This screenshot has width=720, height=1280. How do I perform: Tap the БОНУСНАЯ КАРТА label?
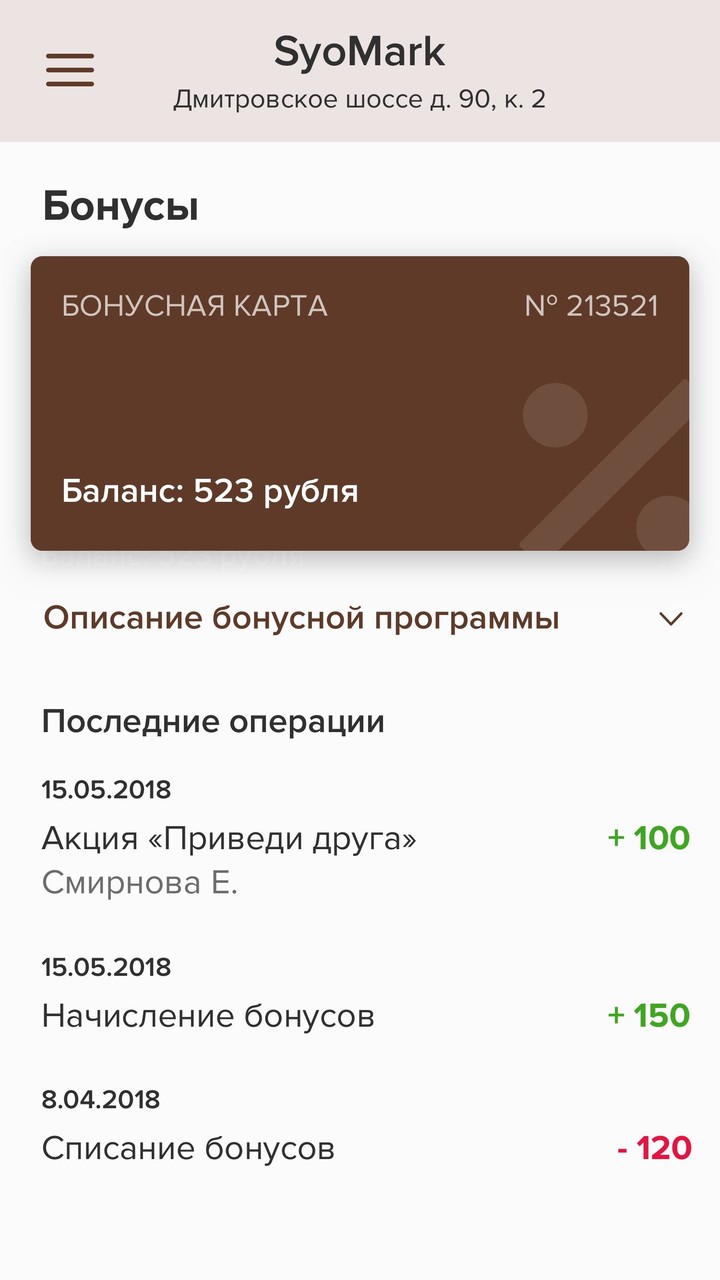pyautogui.click(x=195, y=306)
